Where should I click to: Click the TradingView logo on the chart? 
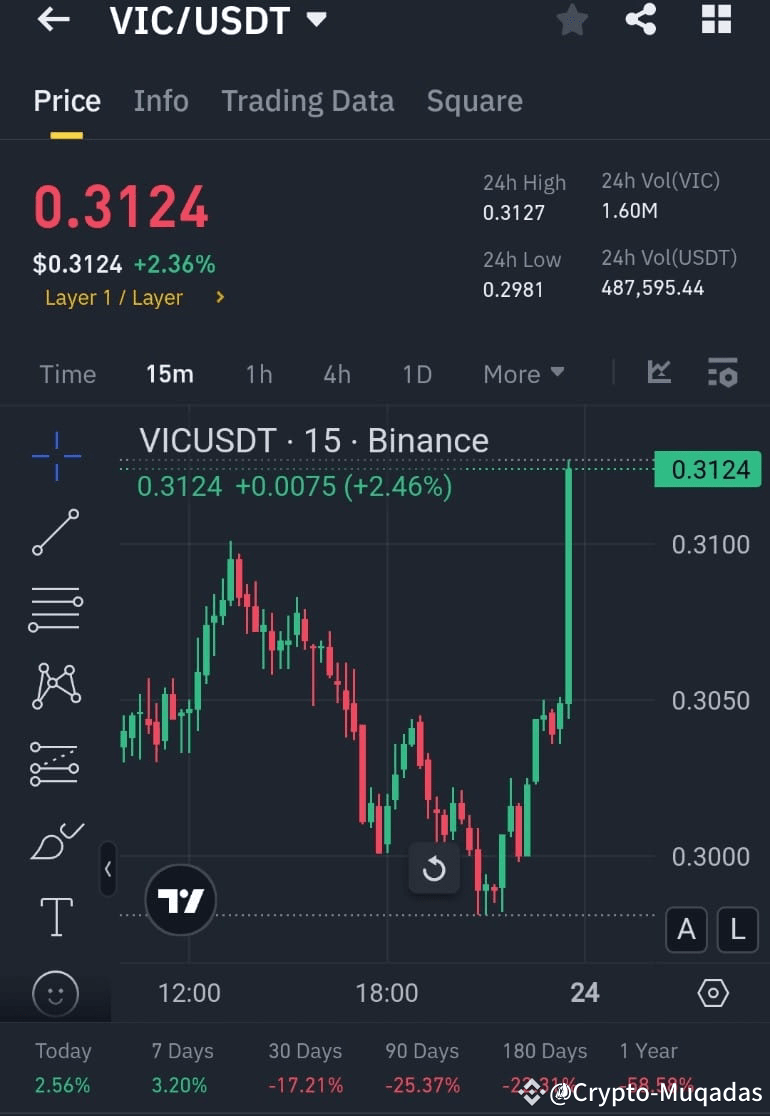(180, 899)
